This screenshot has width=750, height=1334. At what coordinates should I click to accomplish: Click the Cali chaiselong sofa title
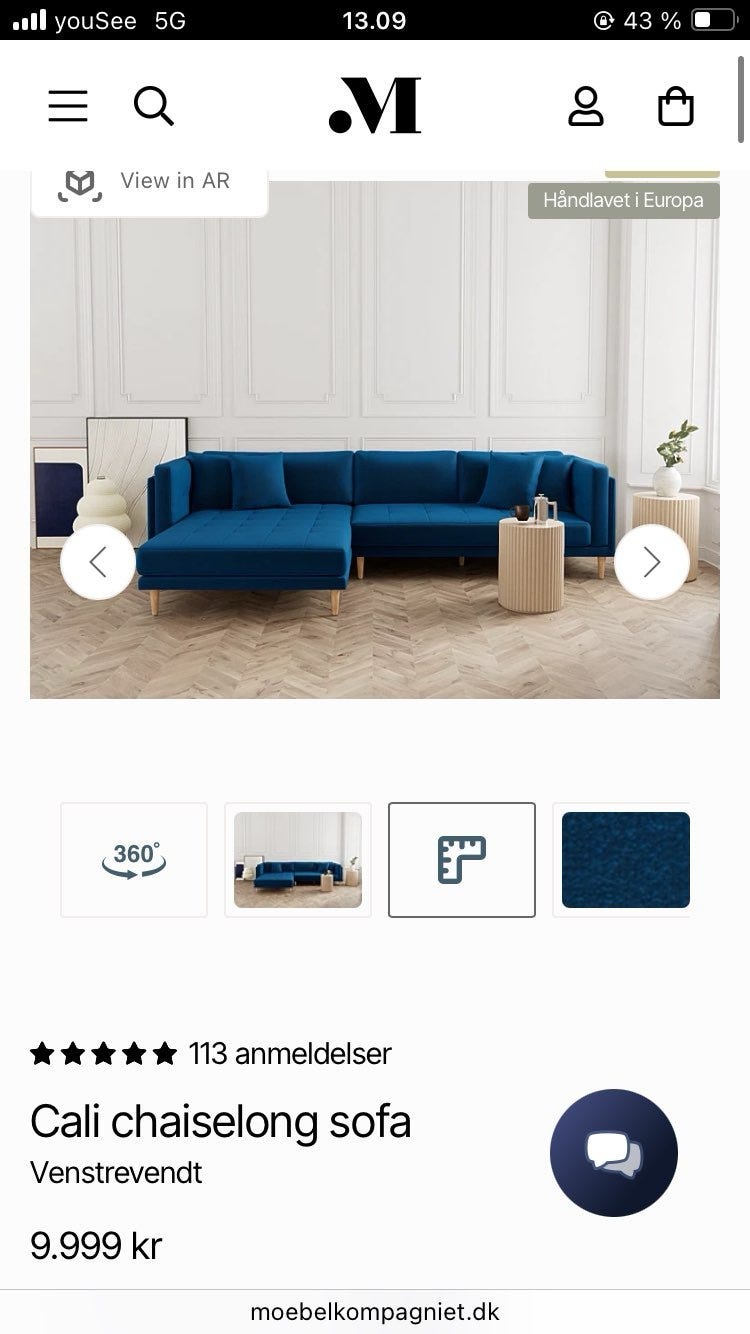click(x=220, y=1122)
